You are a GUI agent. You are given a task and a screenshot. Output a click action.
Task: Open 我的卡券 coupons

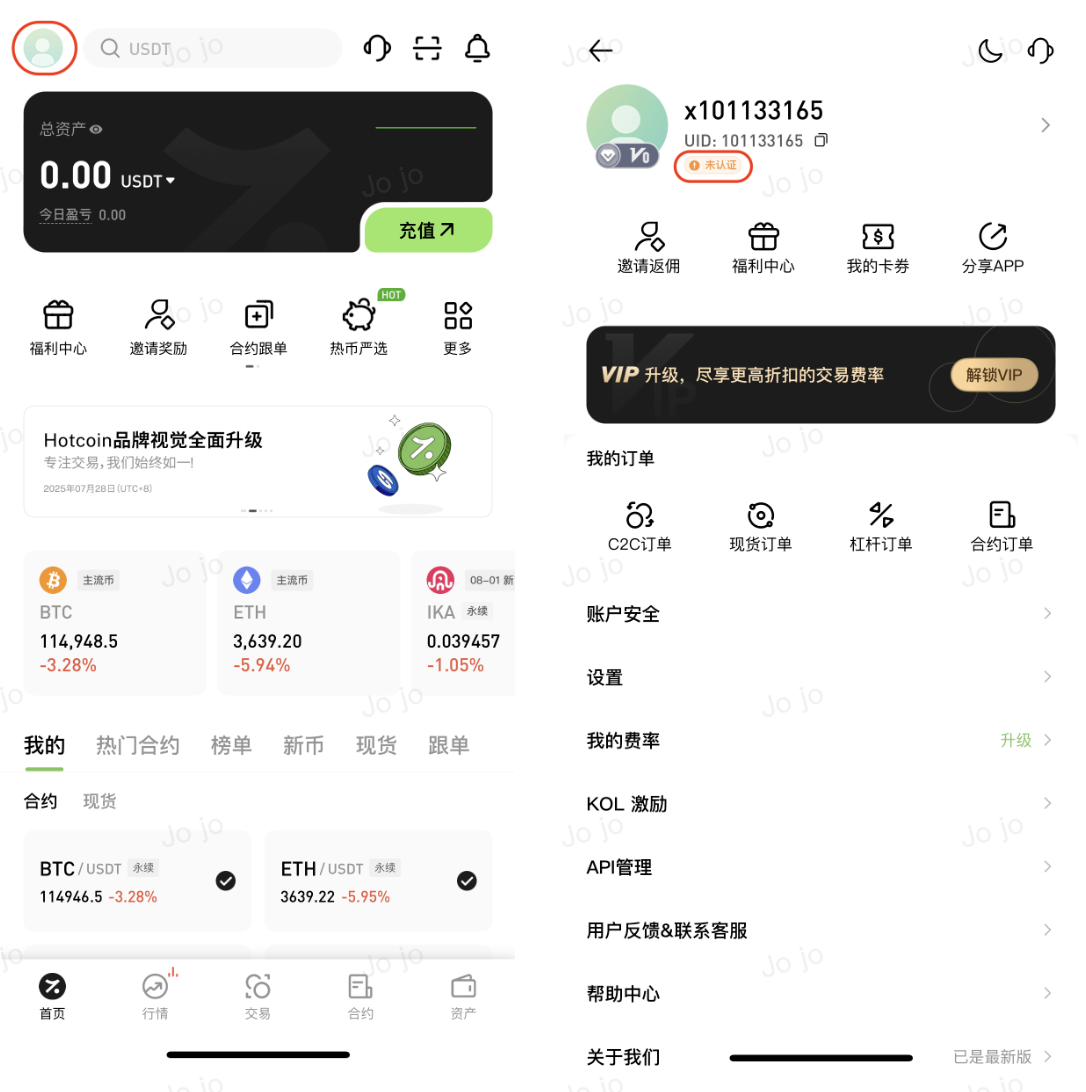tap(878, 248)
